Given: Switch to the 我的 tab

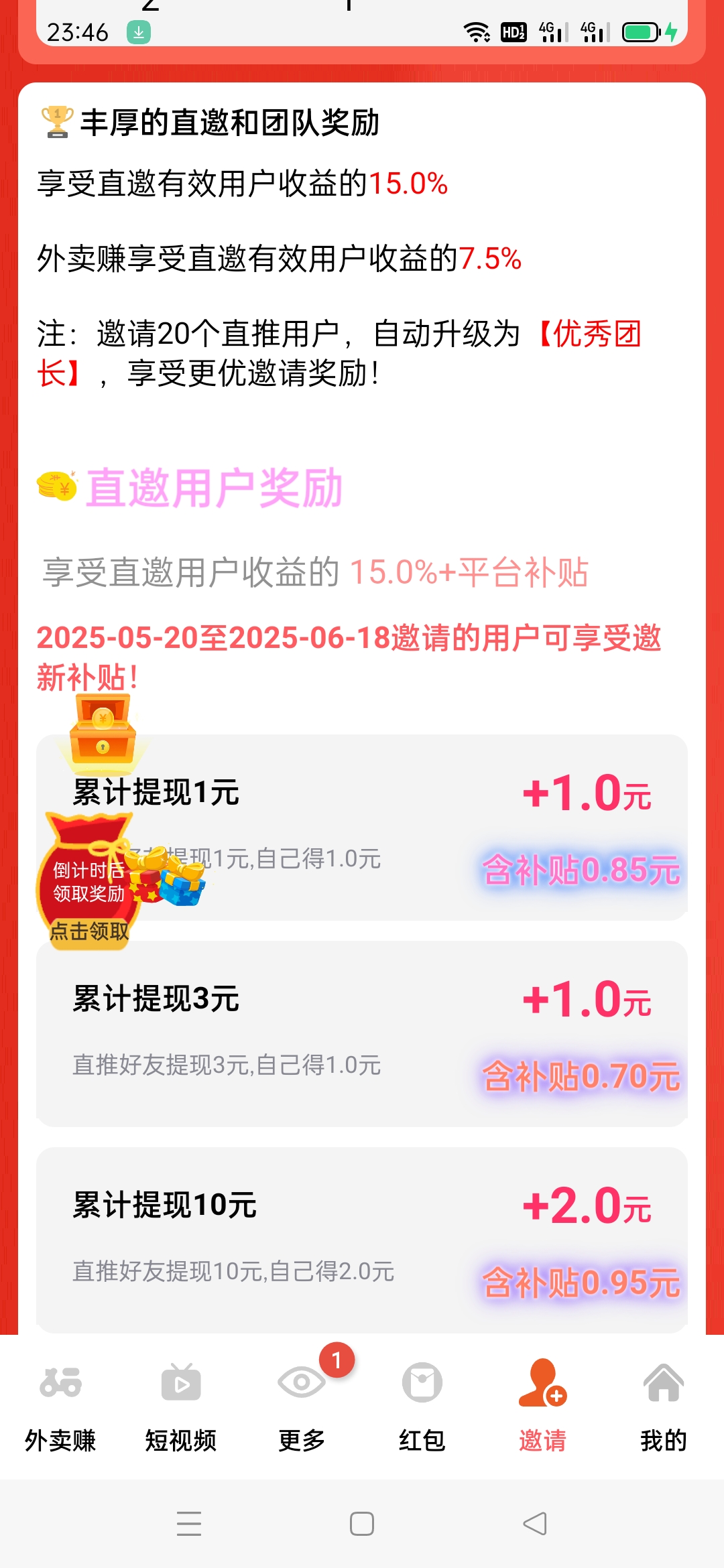Looking at the screenshot, I should 664,1404.
